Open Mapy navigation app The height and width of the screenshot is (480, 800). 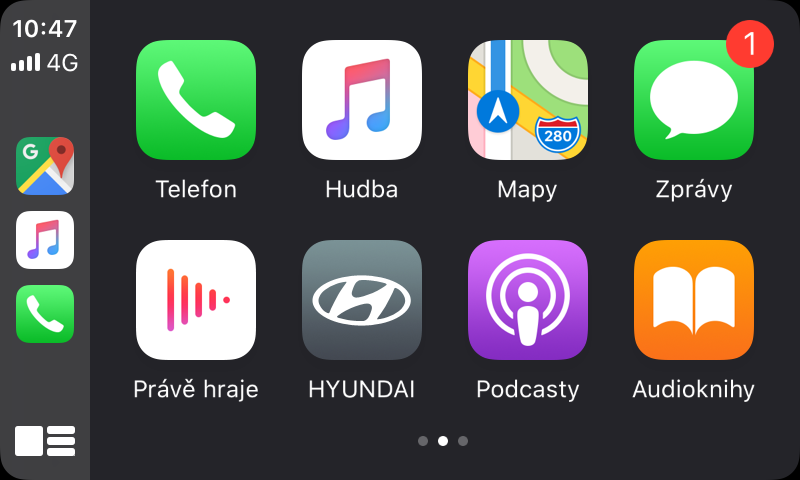[528, 100]
